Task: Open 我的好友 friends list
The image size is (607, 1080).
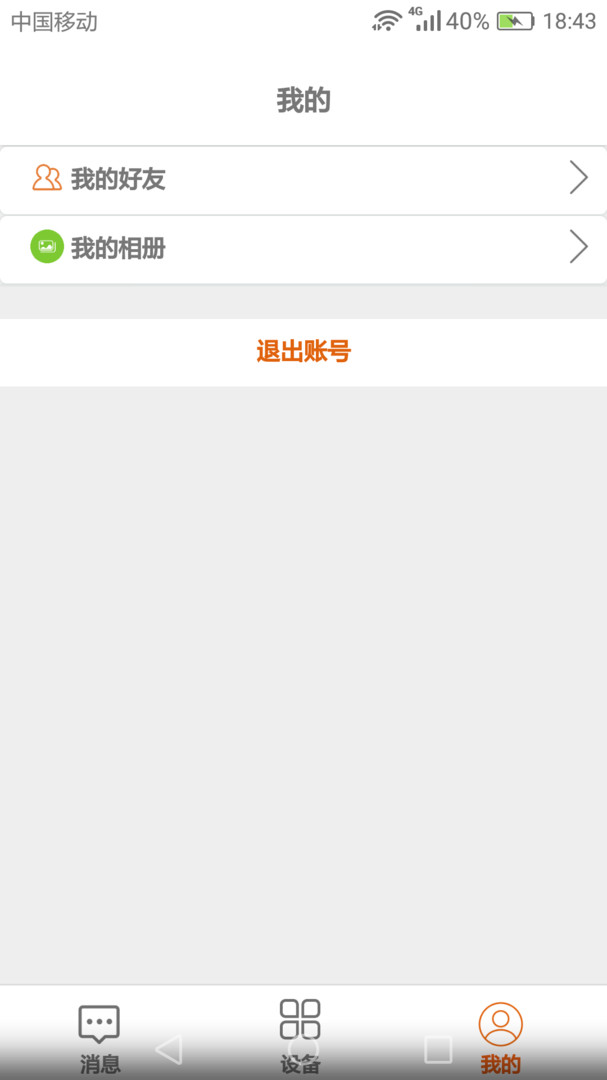Action: (x=303, y=180)
